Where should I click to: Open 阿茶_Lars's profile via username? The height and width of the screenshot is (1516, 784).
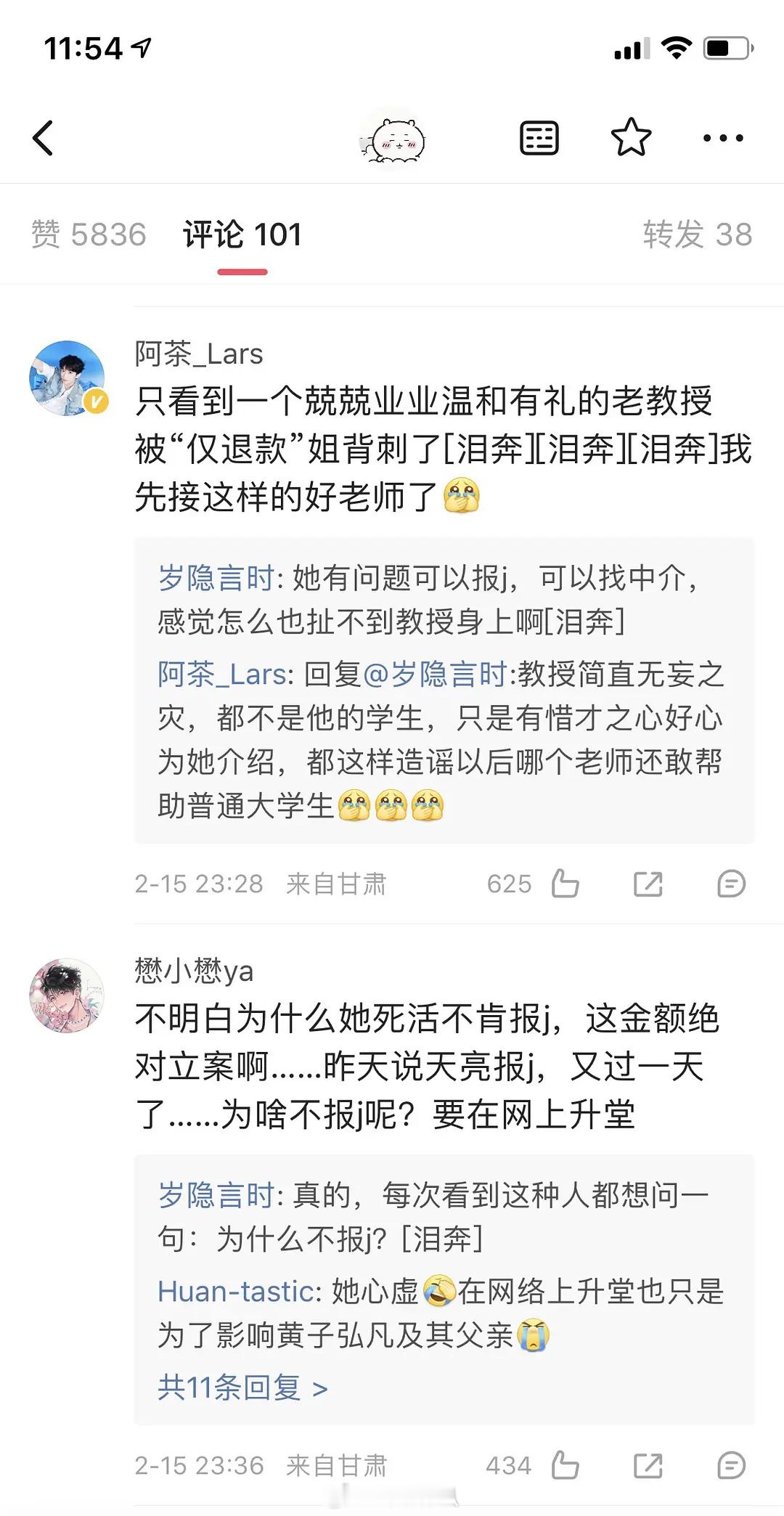(197, 355)
